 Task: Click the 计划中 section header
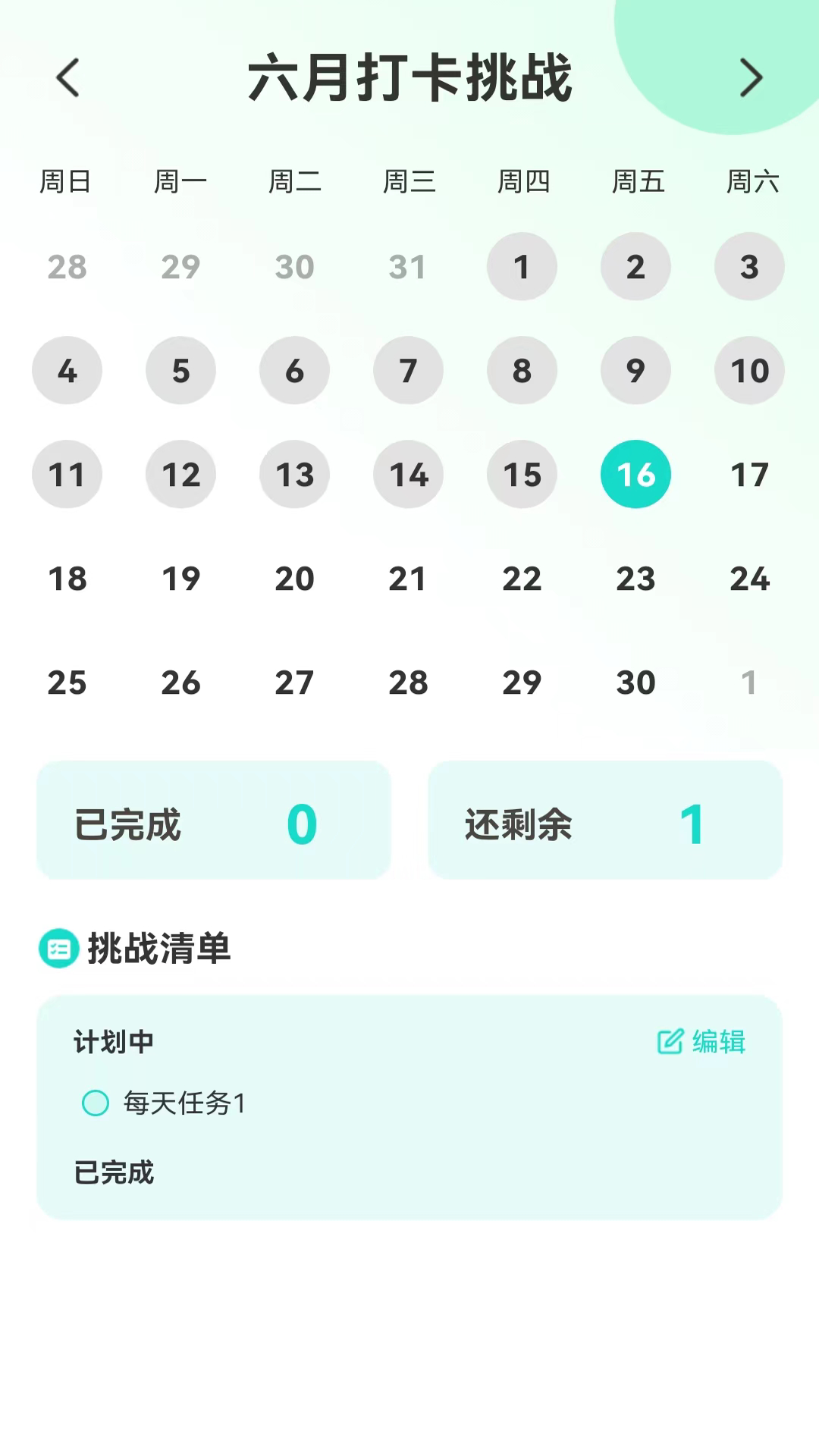tap(112, 1042)
